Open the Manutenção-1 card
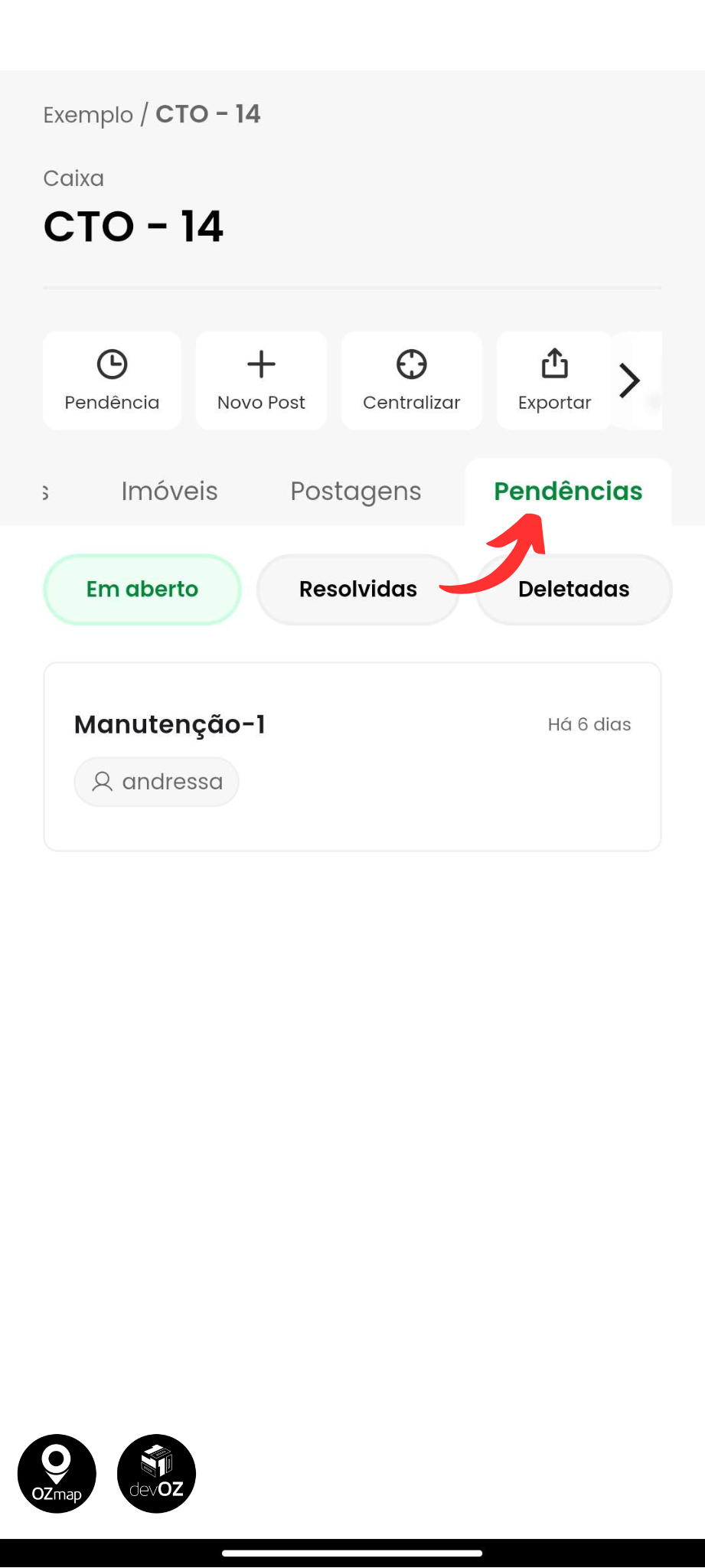The height and width of the screenshot is (1568, 705). [352, 756]
